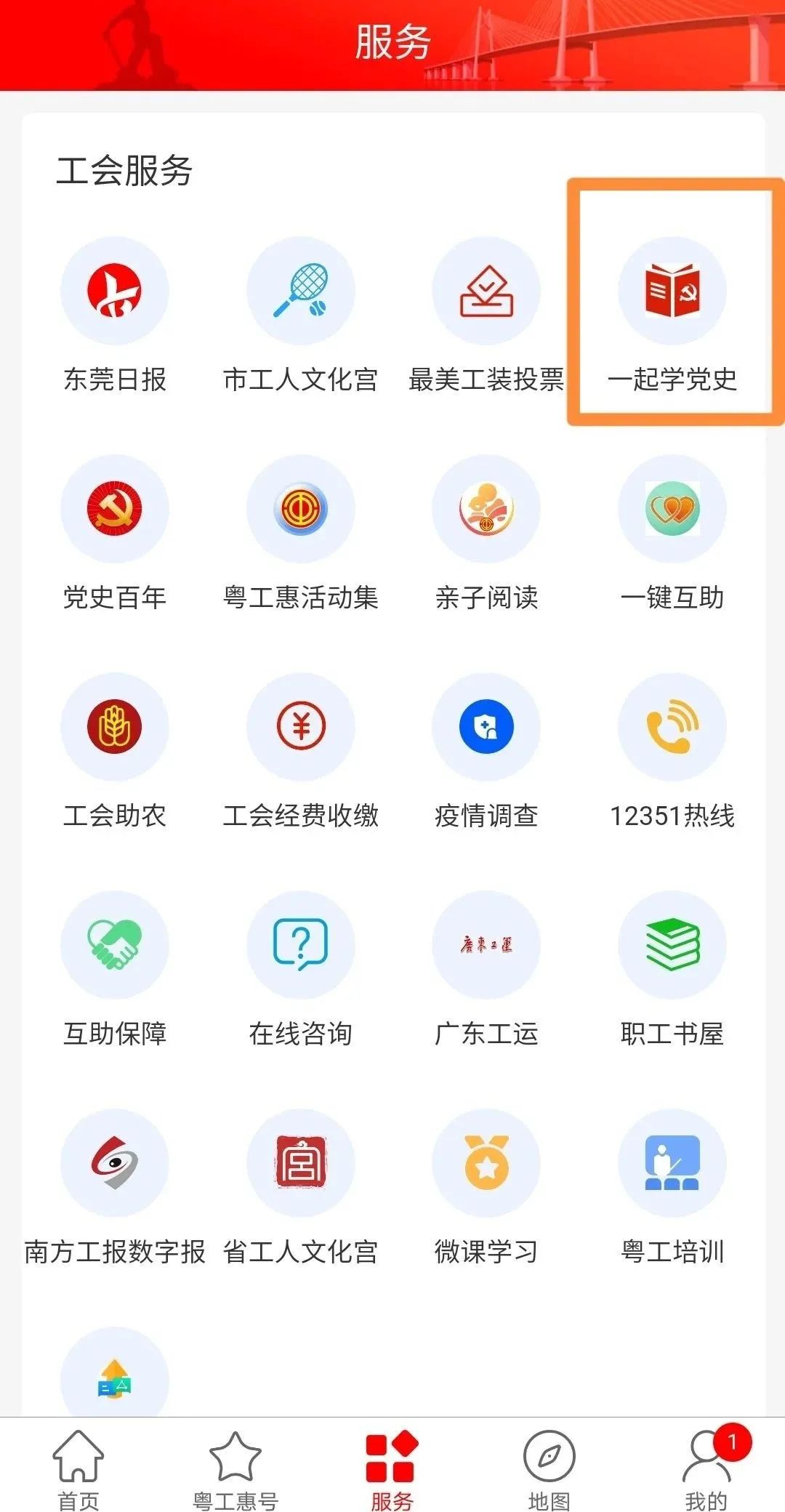The width and height of the screenshot is (785, 1512).
Task: Open 工会经费收缴
Action: click(300, 727)
